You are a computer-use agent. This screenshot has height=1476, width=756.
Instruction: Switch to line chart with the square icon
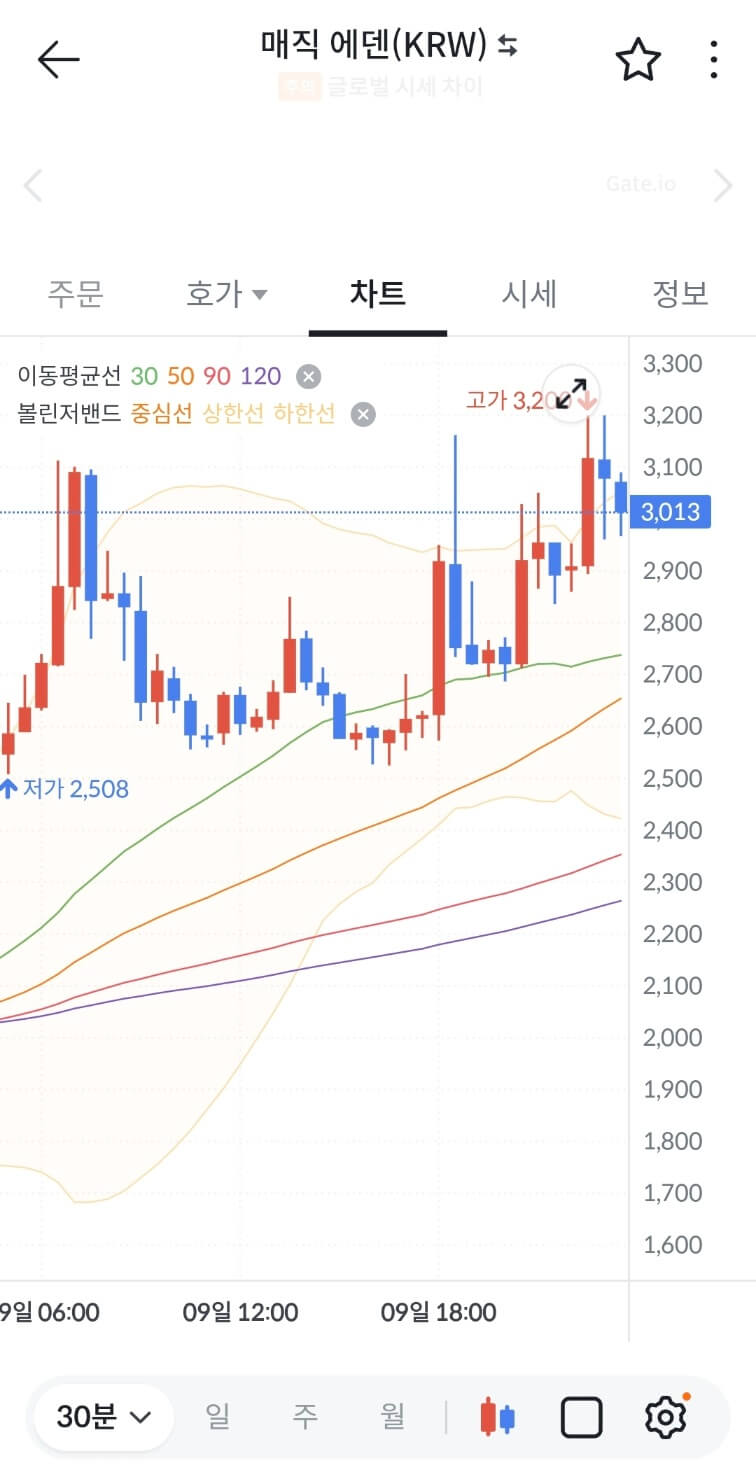581,1416
